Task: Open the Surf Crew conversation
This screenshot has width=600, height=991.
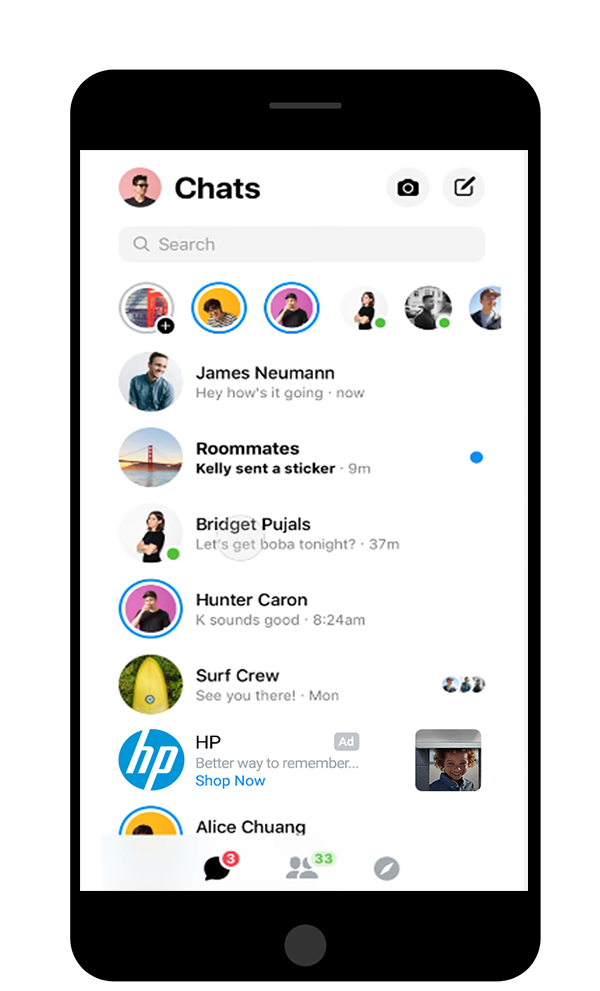Action: click(237, 684)
